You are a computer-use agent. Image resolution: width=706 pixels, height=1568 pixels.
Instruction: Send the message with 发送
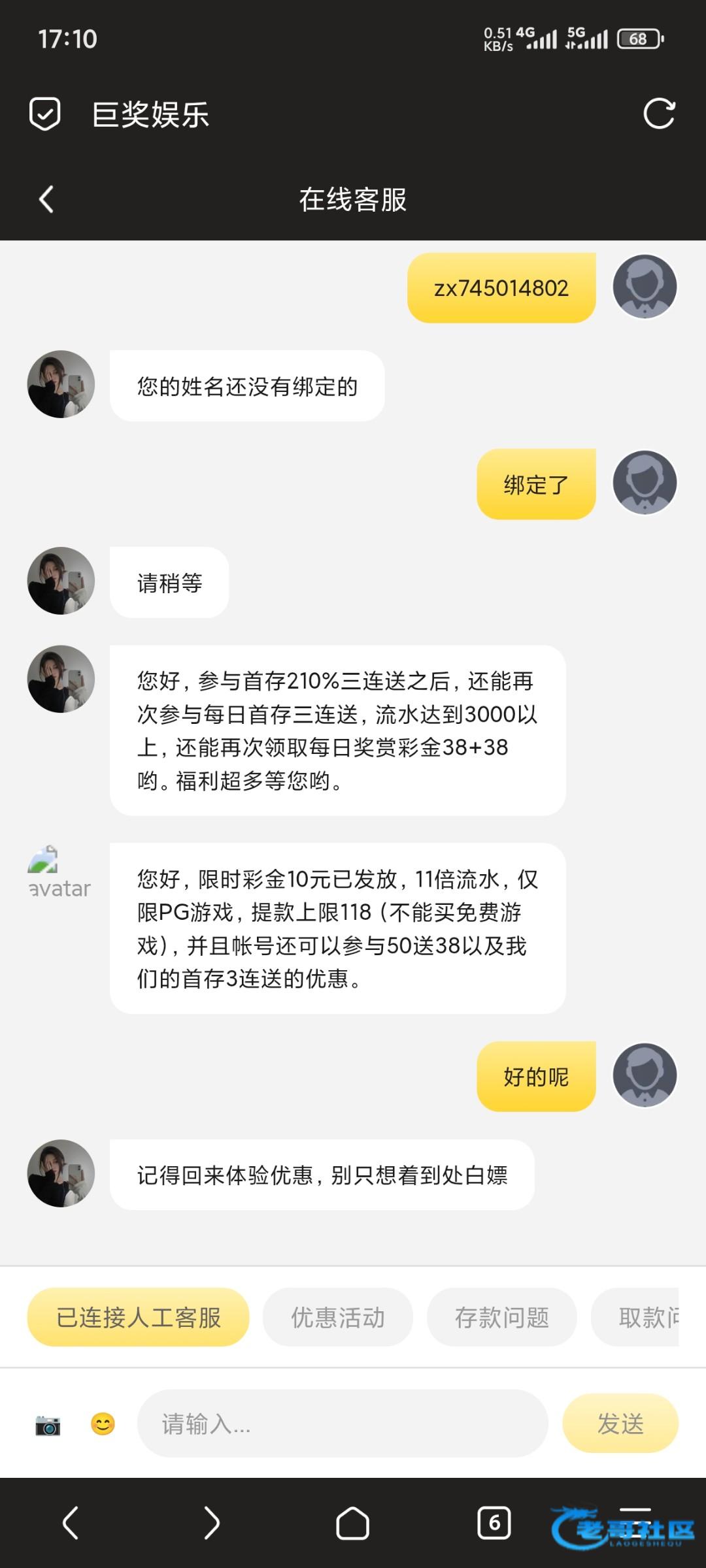click(620, 1424)
